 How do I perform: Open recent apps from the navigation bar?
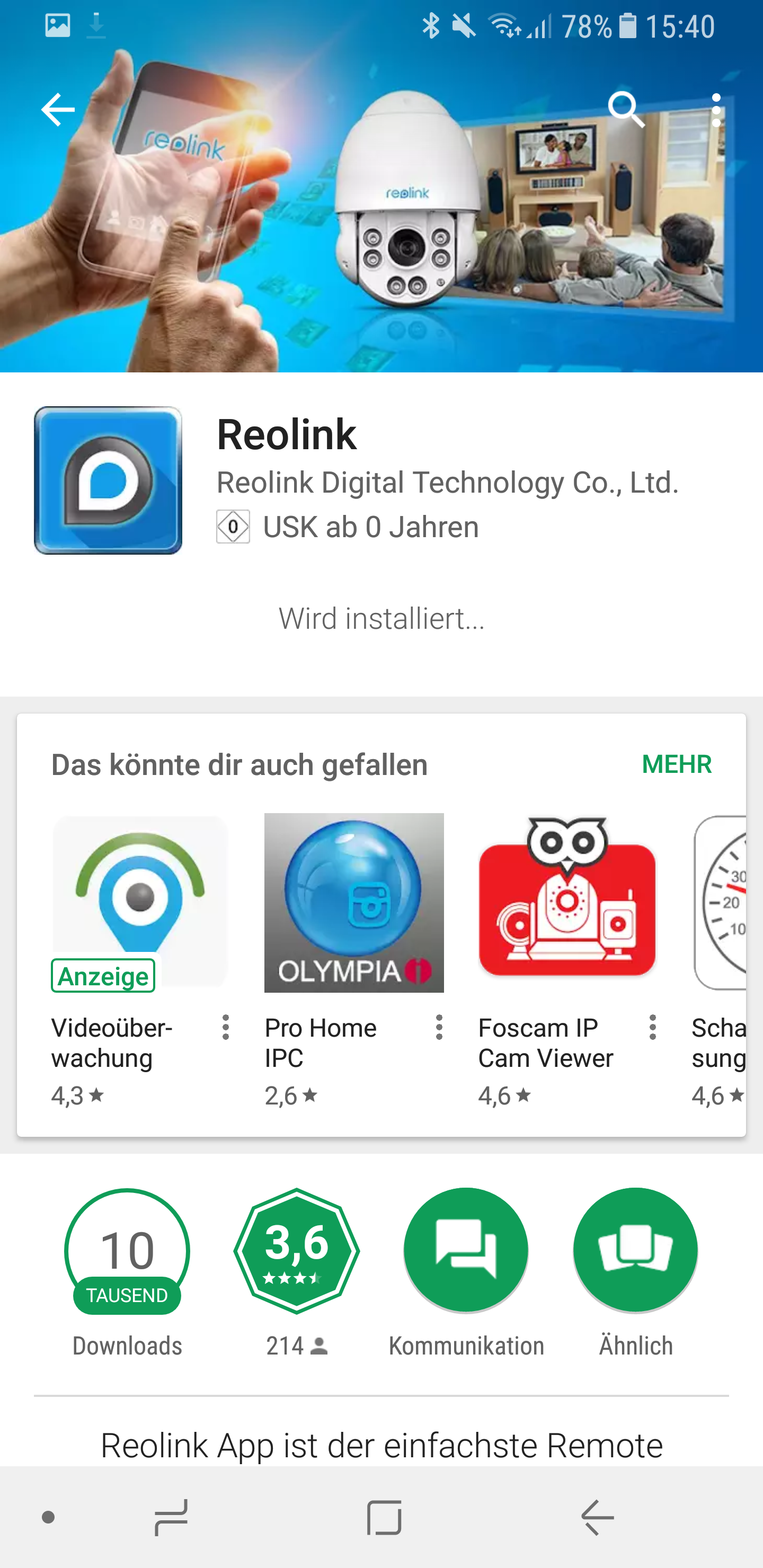click(x=171, y=1518)
